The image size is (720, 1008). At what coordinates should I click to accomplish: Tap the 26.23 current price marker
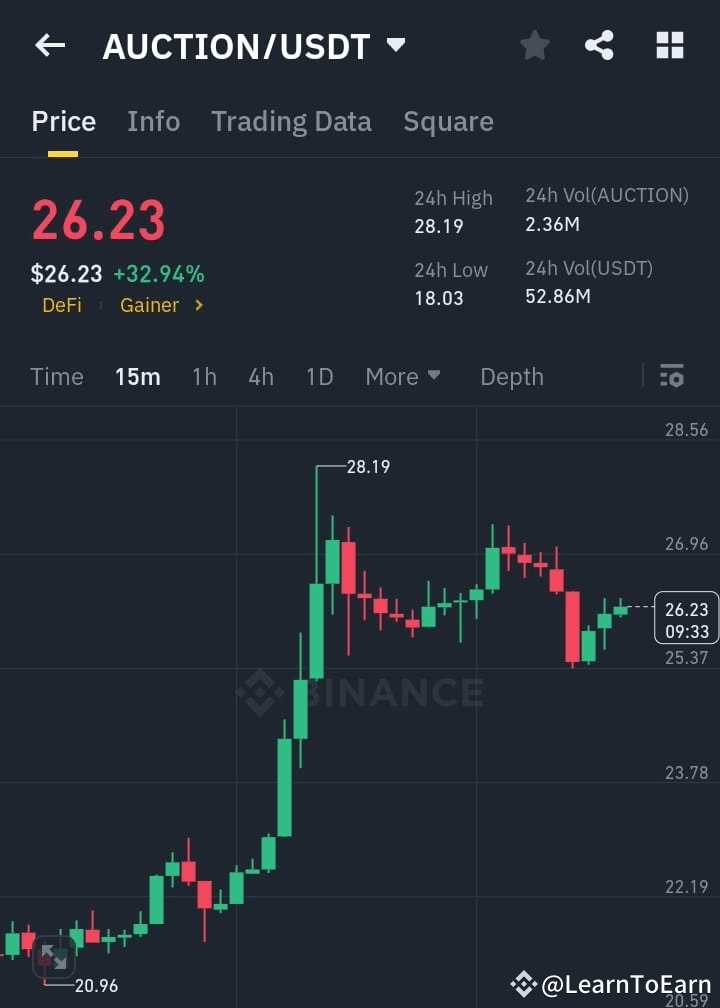[x=687, y=618]
